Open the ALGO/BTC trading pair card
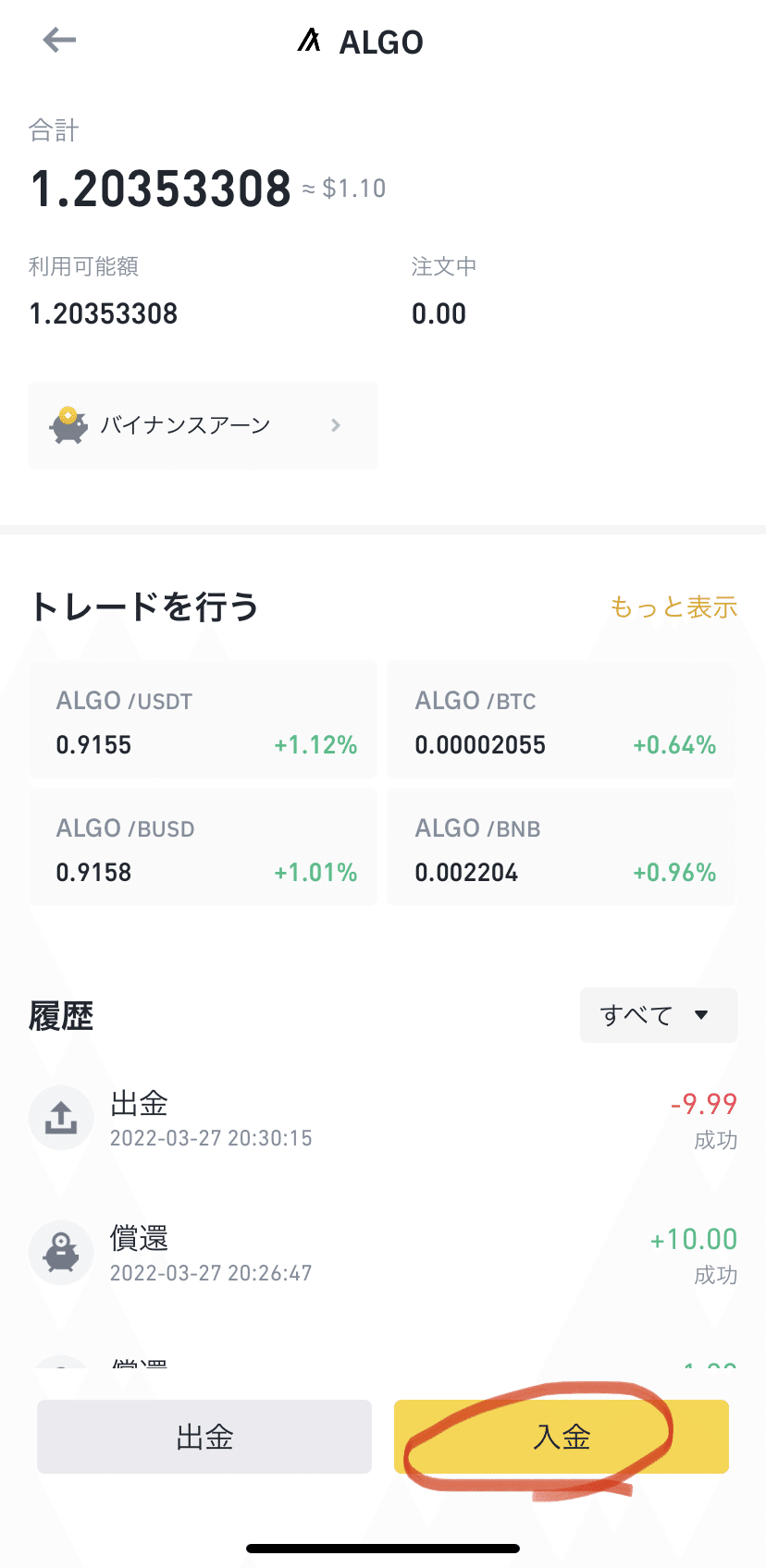The height and width of the screenshot is (1568, 766). [561, 719]
